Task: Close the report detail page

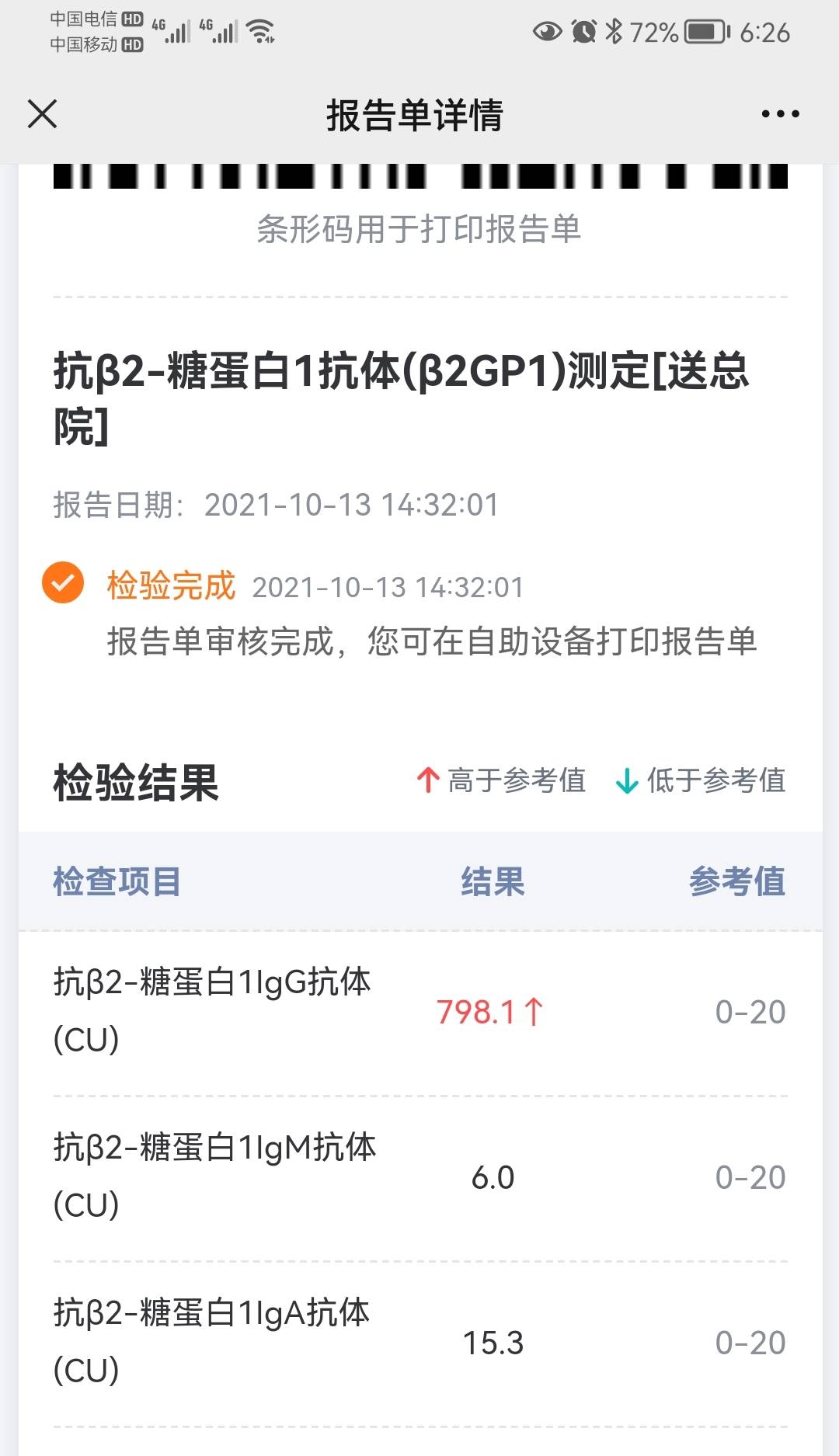Action: (x=43, y=114)
